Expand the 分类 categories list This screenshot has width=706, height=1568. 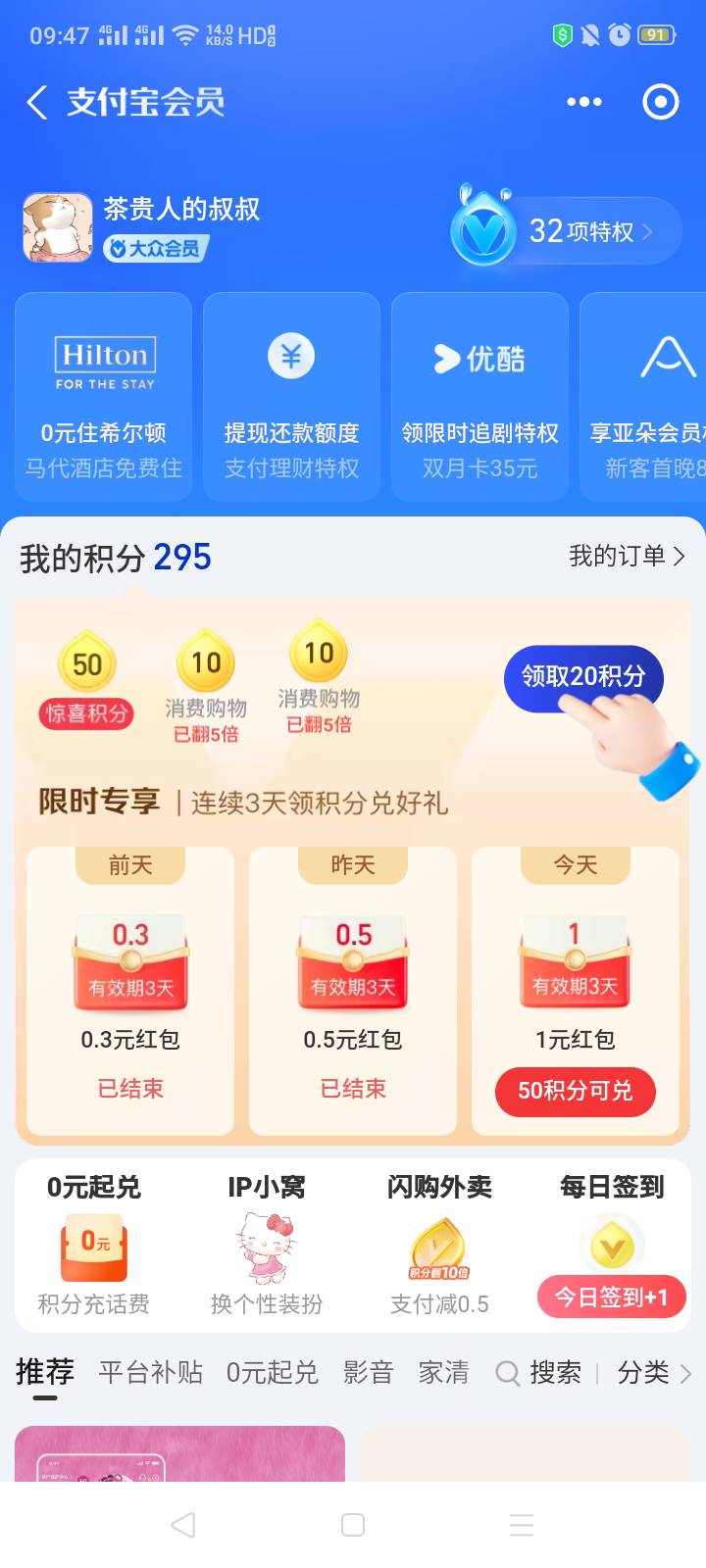click(x=654, y=1373)
